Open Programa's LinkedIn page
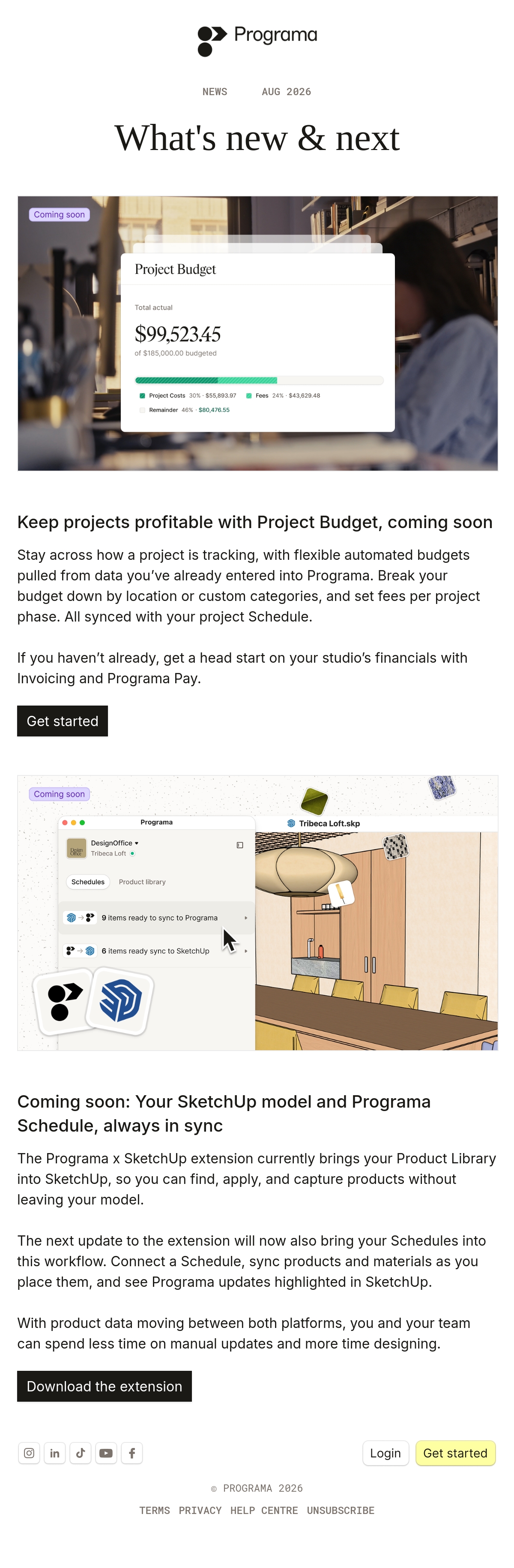Image resolution: width=514 pixels, height=1568 pixels. click(55, 1453)
